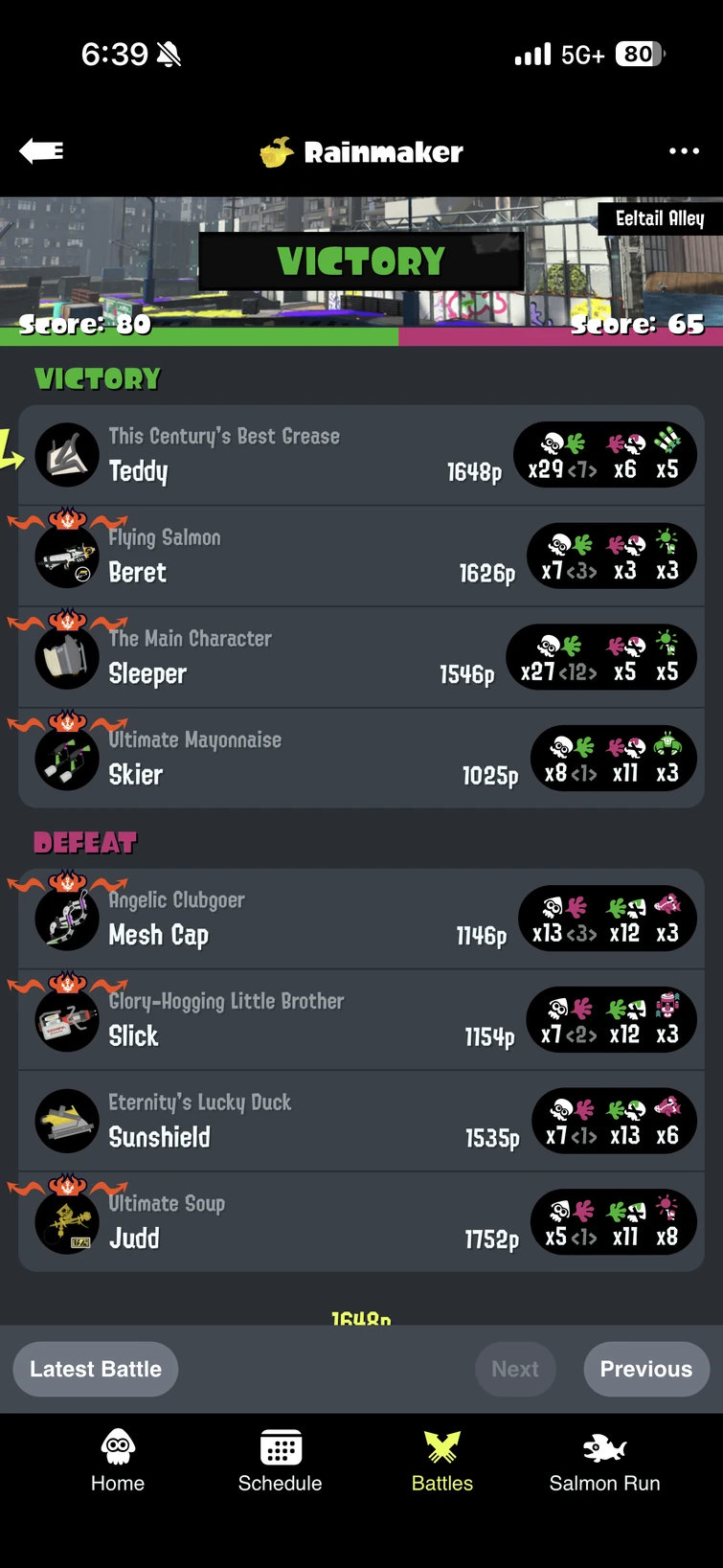View the Previous battle
The image size is (723, 1568).
pyautogui.click(x=645, y=1369)
